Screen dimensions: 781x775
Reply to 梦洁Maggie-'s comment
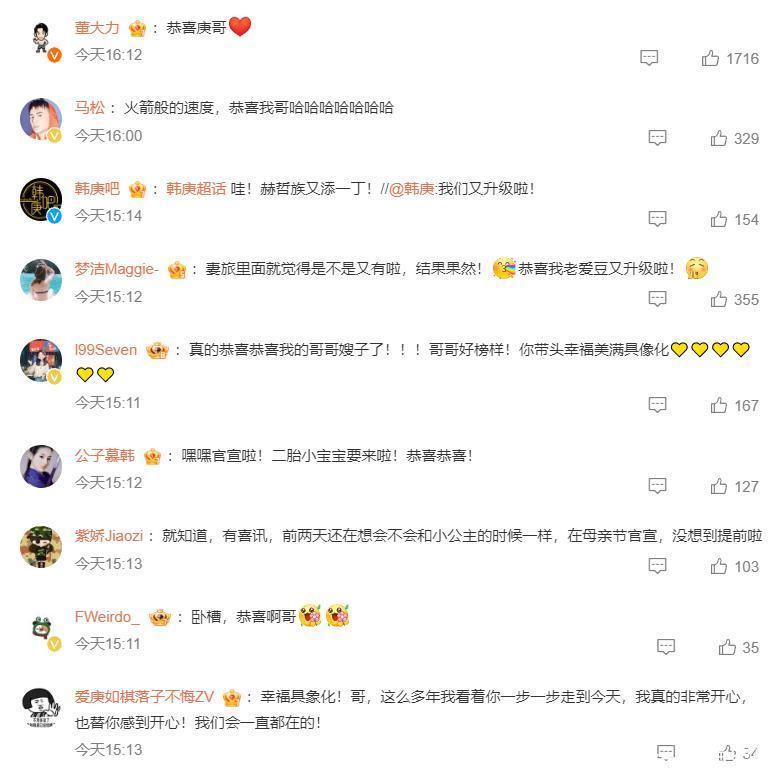[657, 299]
